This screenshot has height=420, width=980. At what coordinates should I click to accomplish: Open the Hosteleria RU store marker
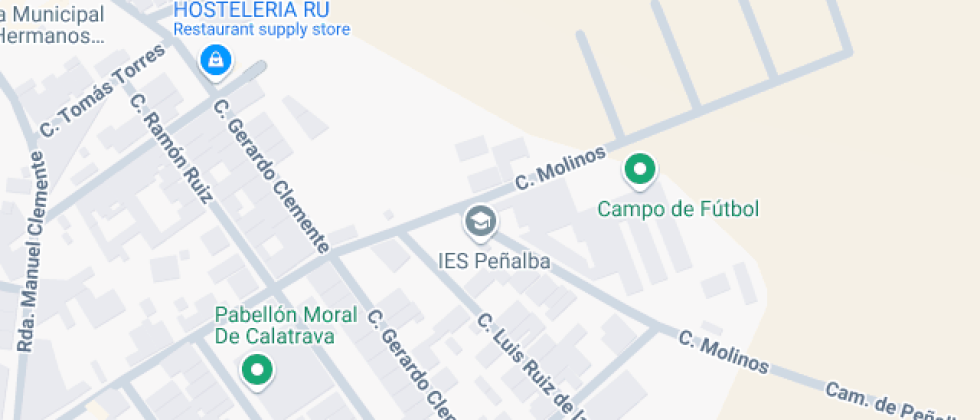click(x=215, y=62)
